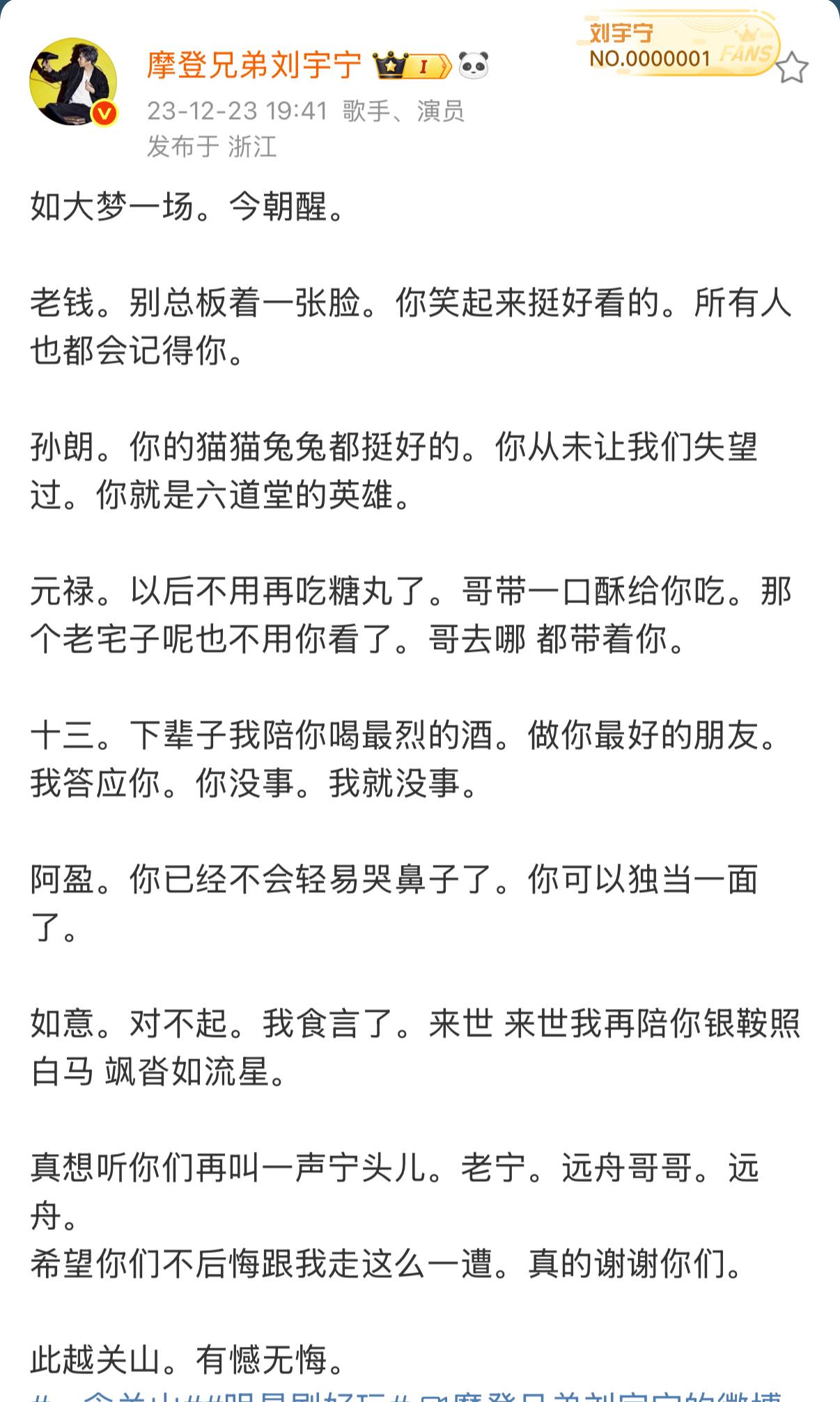Open the 刘宇宁 NO.0000001 fans badge
The height and width of the screenshot is (1402, 840).
[x=676, y=46]
